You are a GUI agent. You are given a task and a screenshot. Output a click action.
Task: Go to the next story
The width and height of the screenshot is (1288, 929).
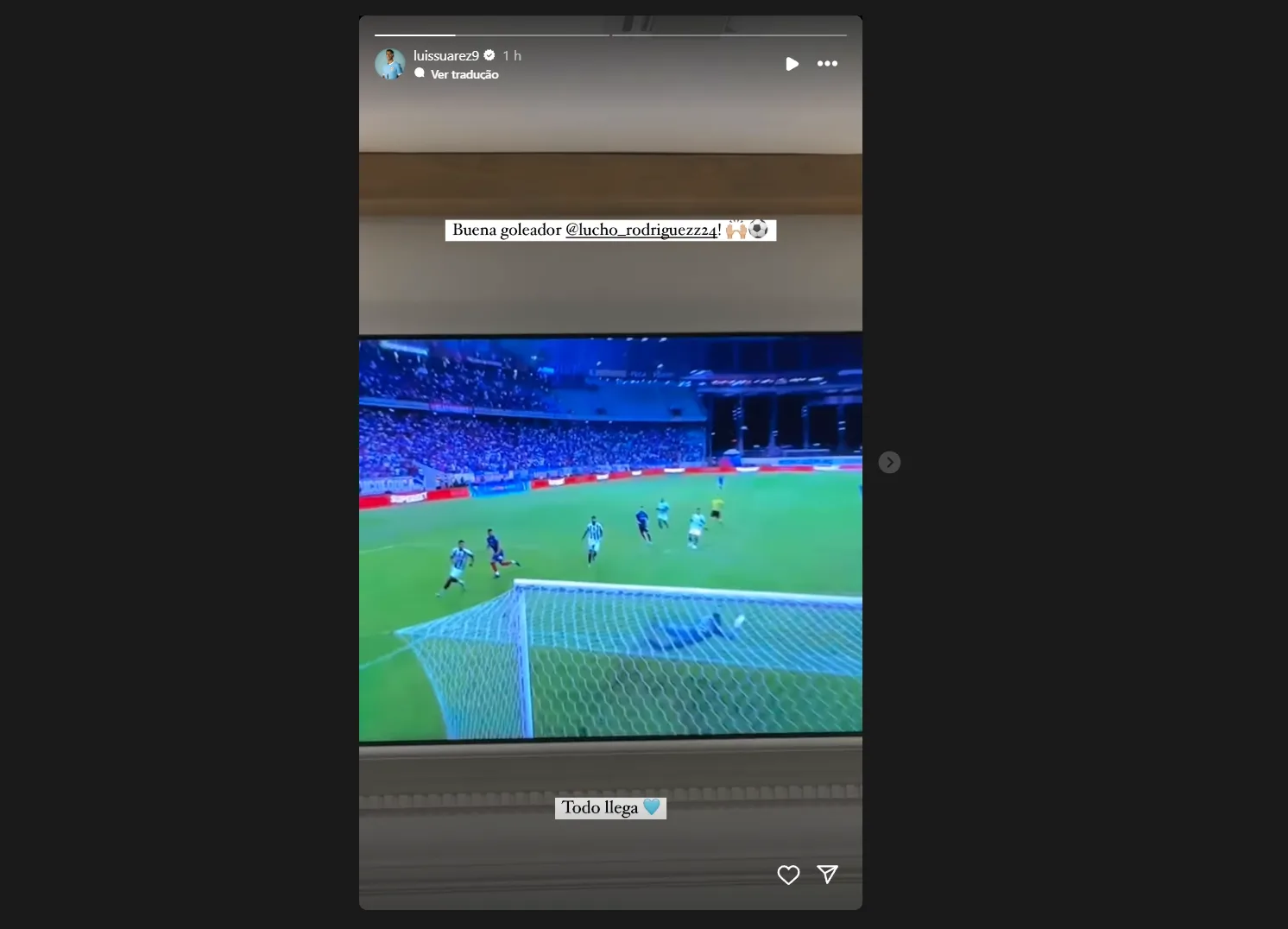click(x=889, y=463)
